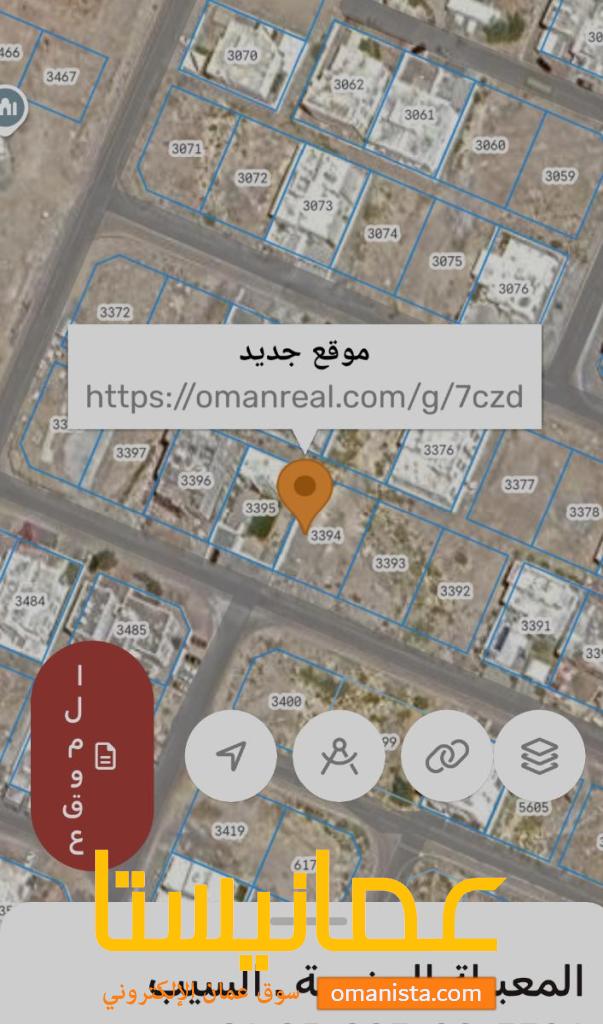The width and height of the screenshot is (603, 1024).
Task: Select the orange location pin on plot 3394
Action: (x=305, y=492)
